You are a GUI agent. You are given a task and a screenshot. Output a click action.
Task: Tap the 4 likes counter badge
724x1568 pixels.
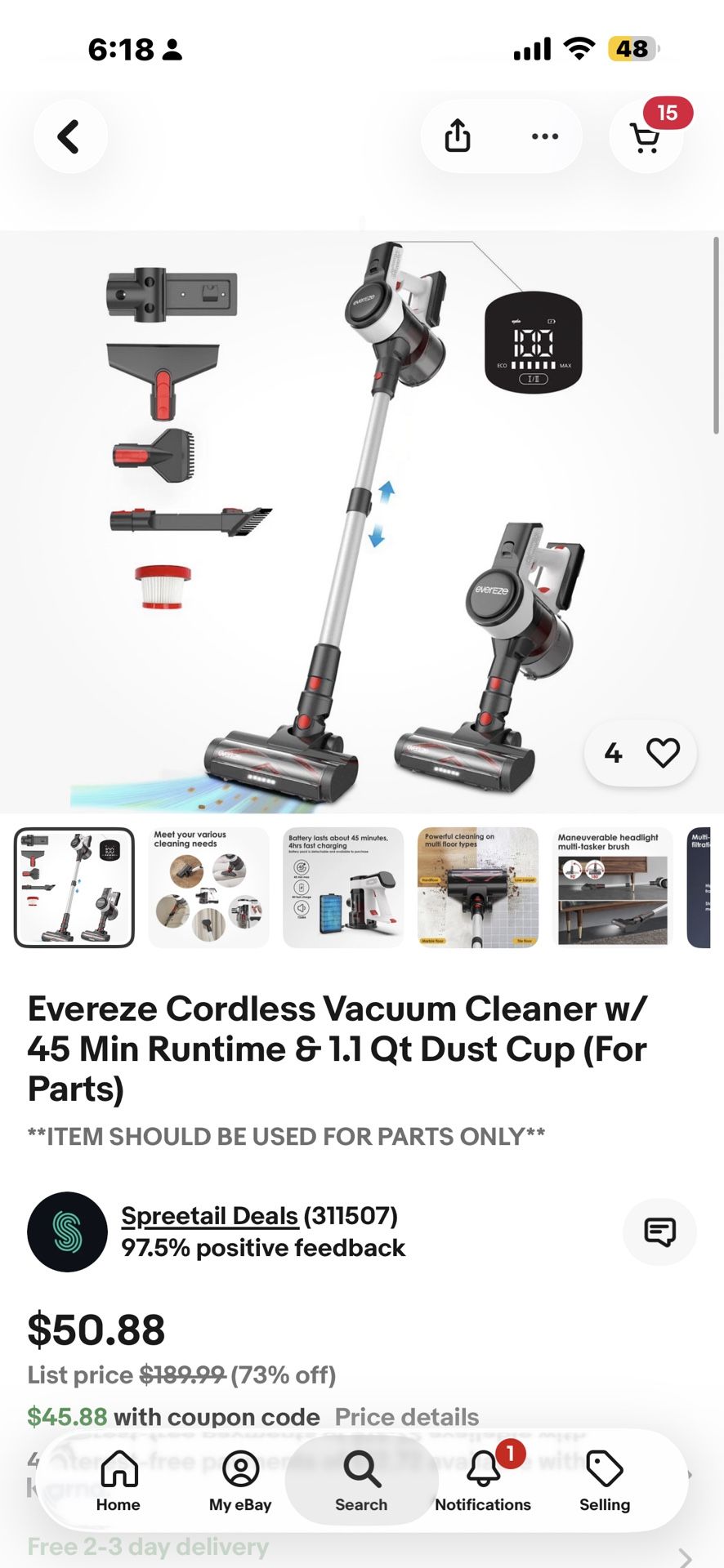click(x=614, y=753)
